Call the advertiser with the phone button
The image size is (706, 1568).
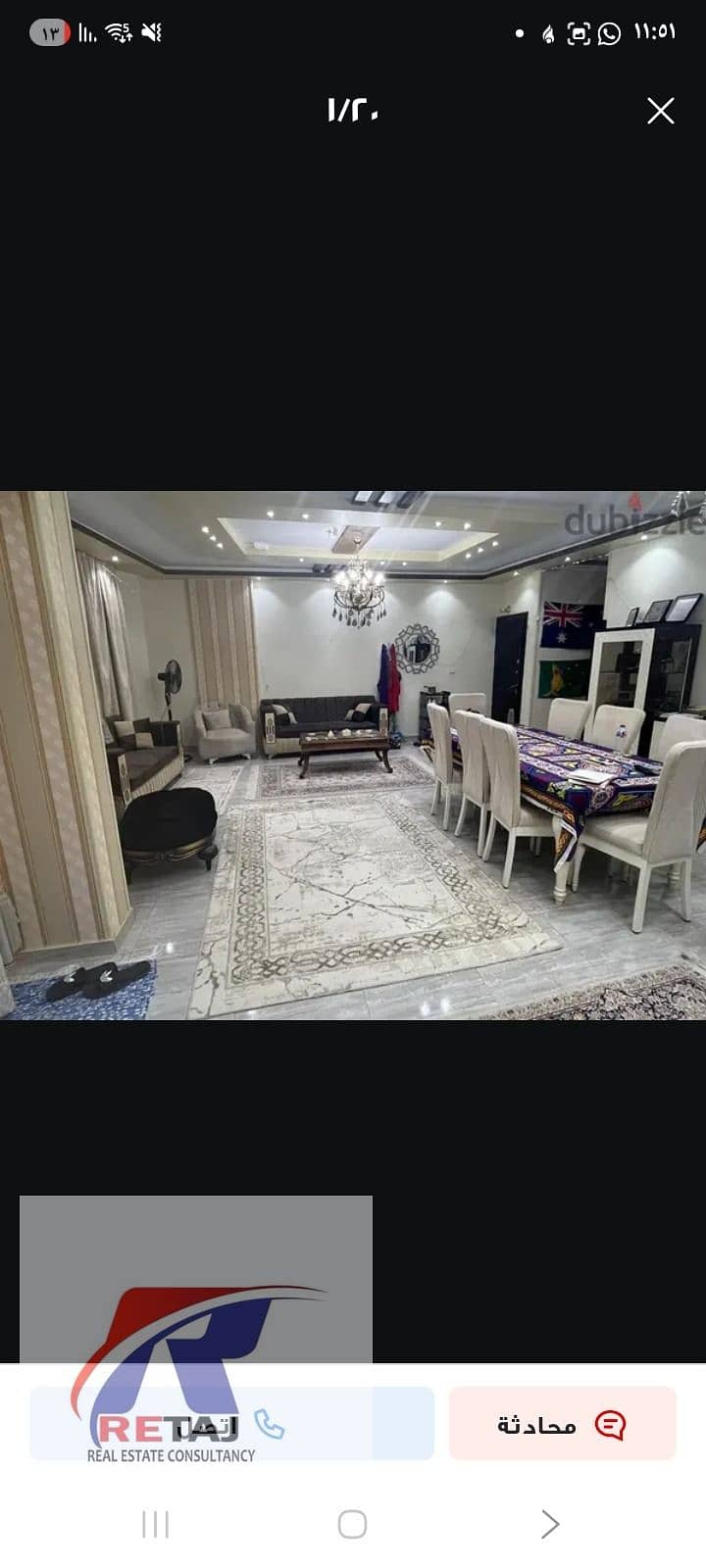click(x=232, y=1424)
